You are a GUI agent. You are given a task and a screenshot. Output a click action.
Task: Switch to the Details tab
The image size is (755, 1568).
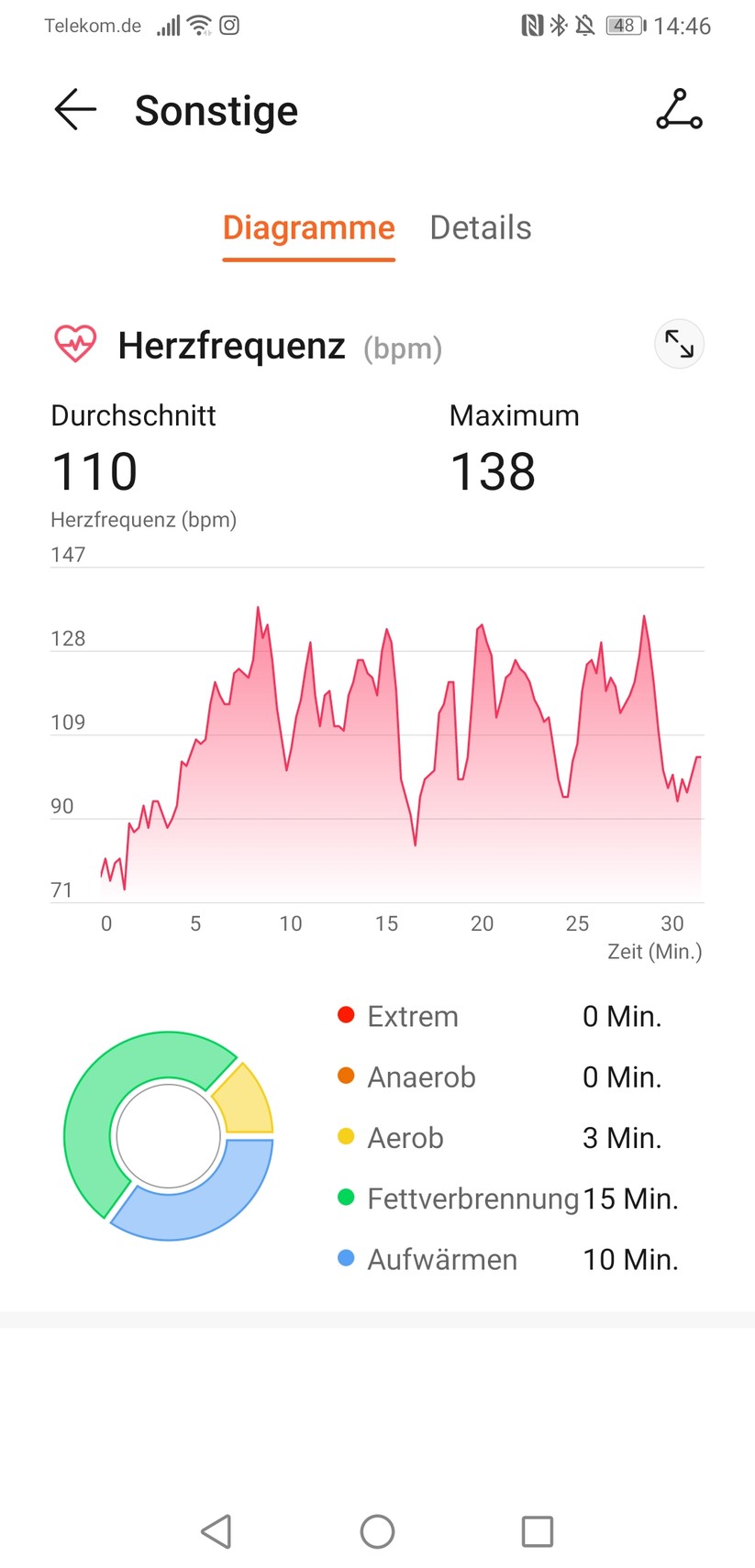tap(480, 227)
